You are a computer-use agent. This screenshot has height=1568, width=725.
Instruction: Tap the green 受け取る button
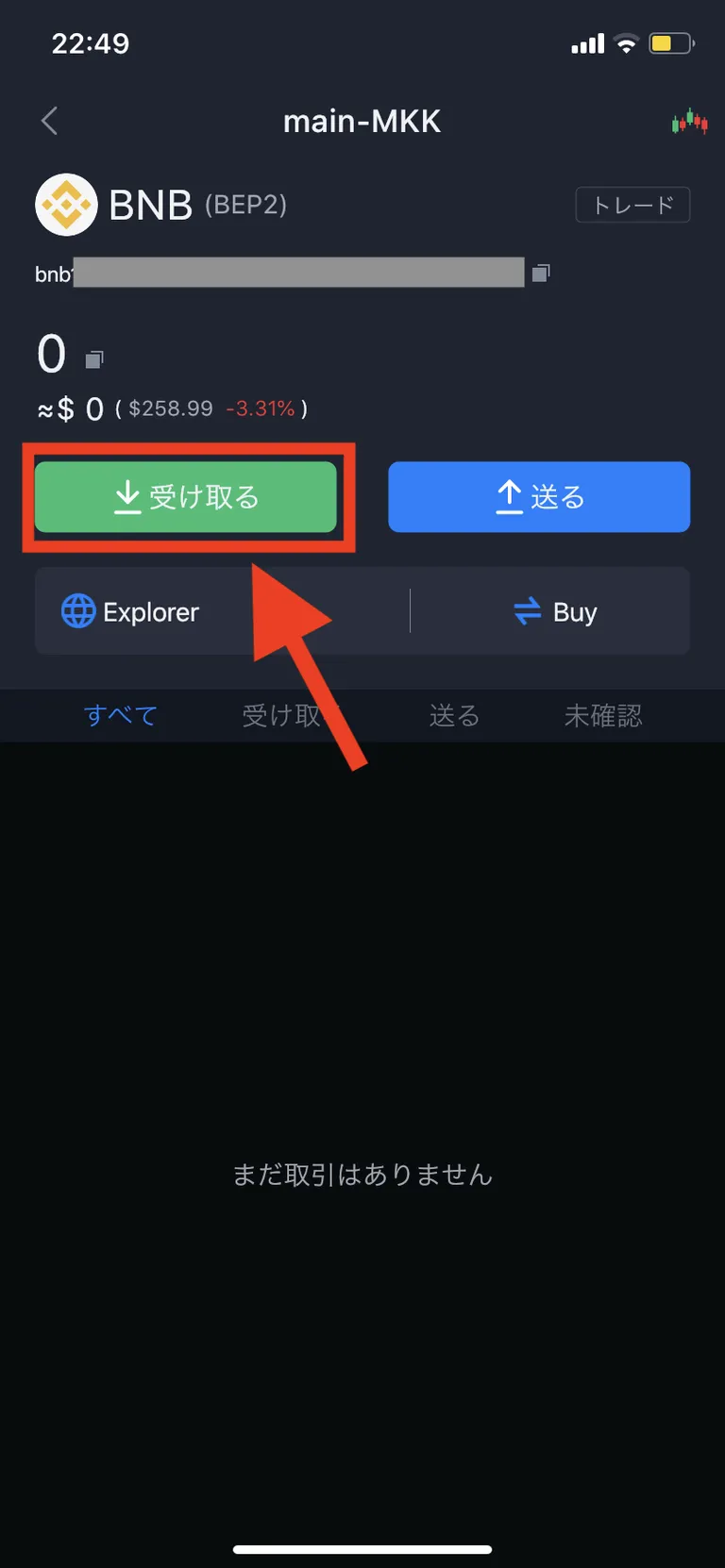pyautogui.click(x=186, y=497)
